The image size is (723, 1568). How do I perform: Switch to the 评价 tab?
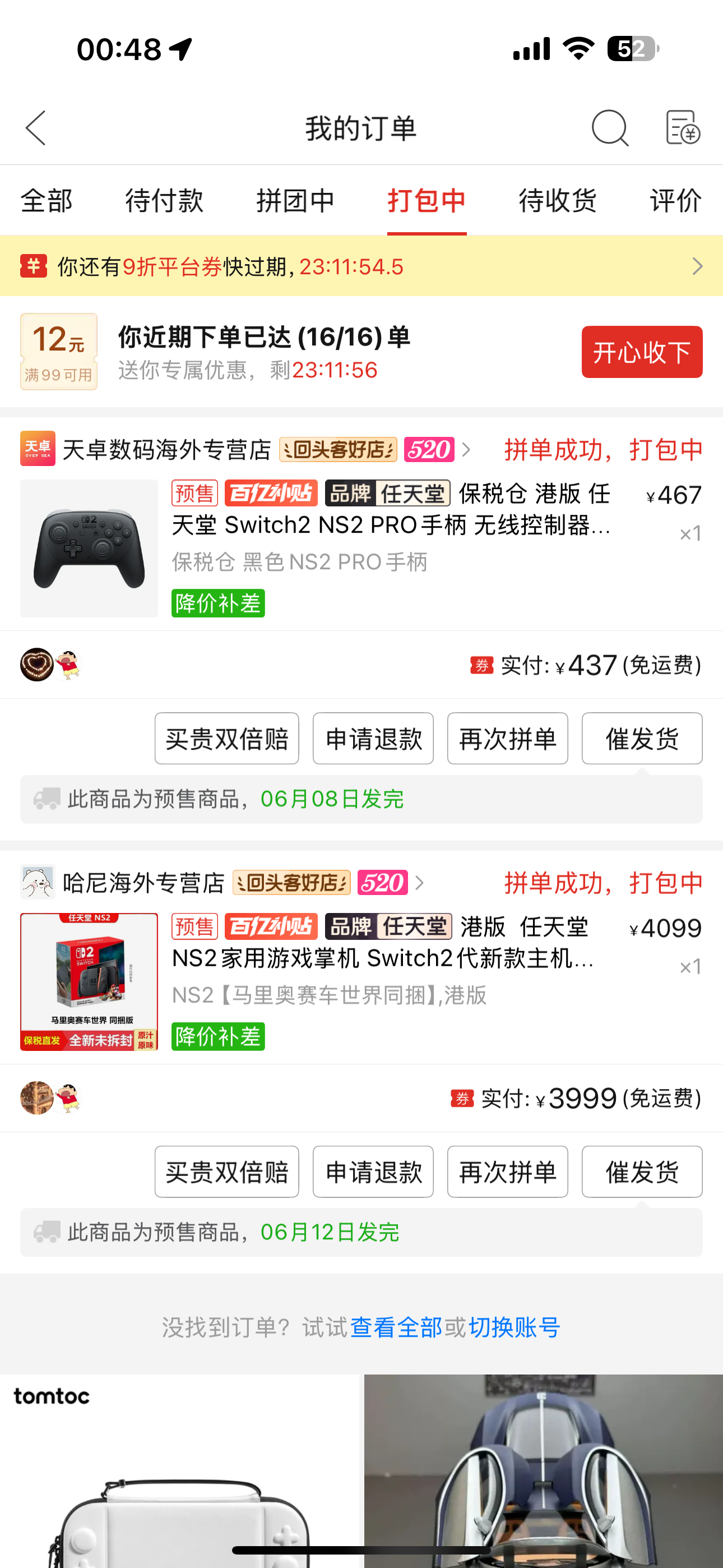(x=675, y=201)
